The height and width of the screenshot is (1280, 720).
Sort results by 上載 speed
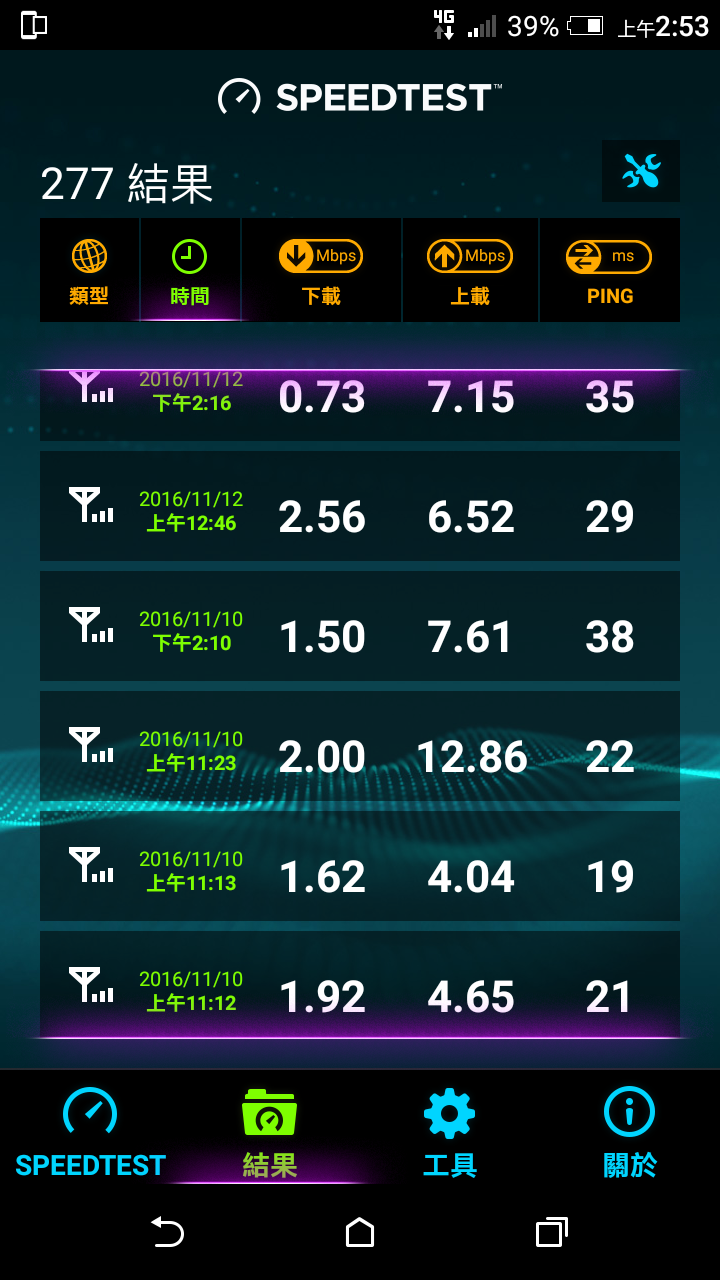coord(470,271)
